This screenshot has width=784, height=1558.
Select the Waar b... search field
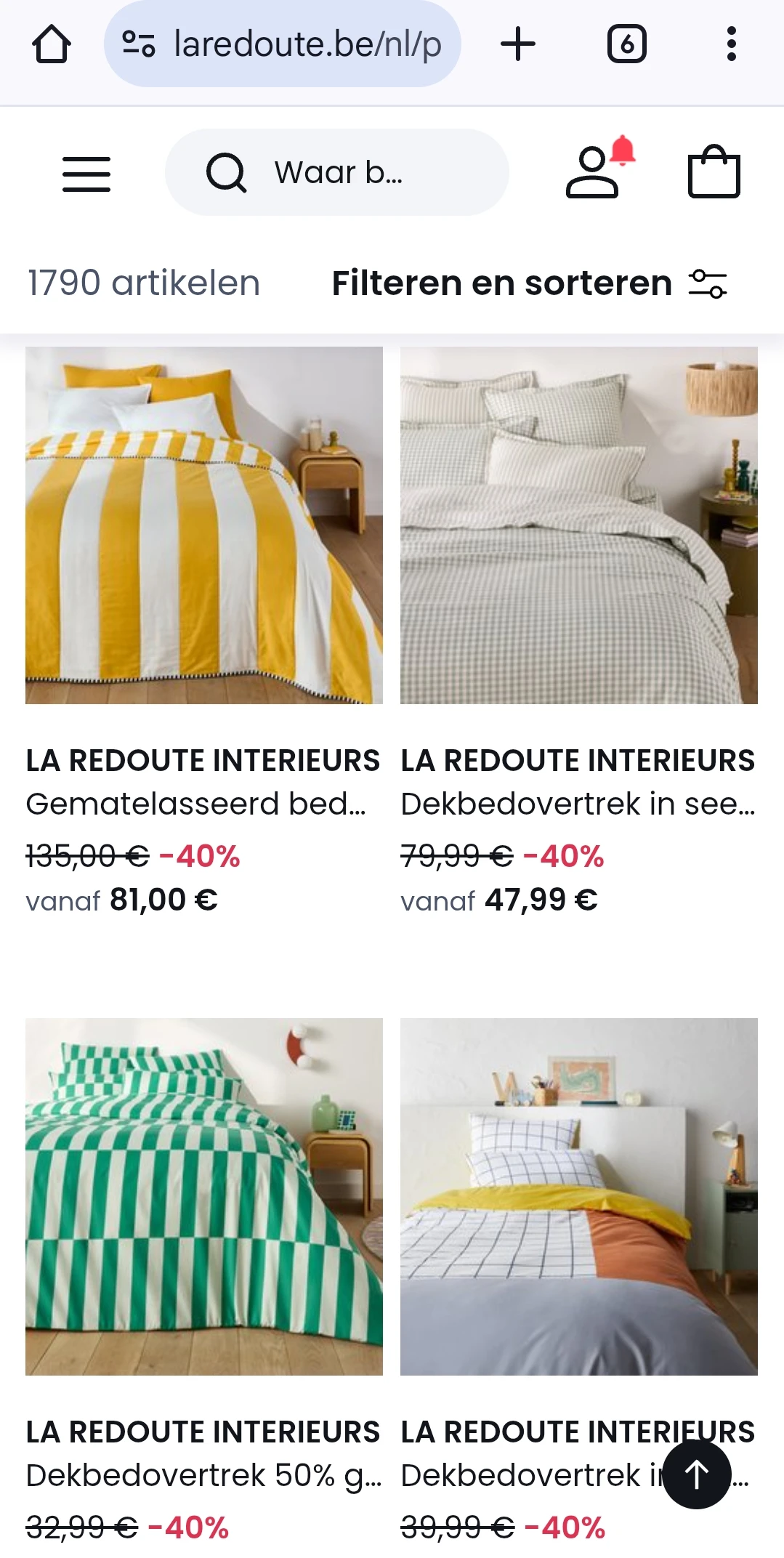tap(338, 171)
